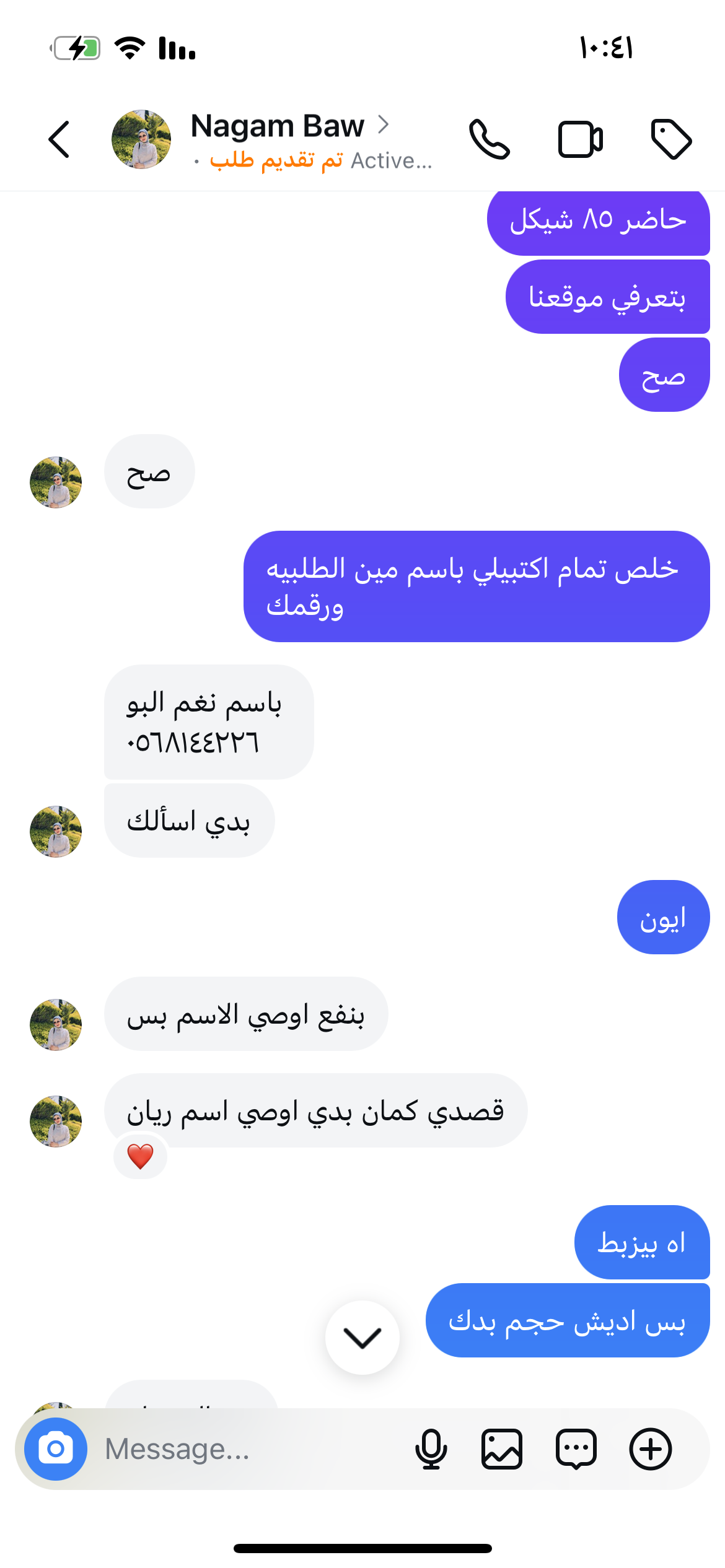
Task: Open camera to send a photo
Action: coord(56,1448)
